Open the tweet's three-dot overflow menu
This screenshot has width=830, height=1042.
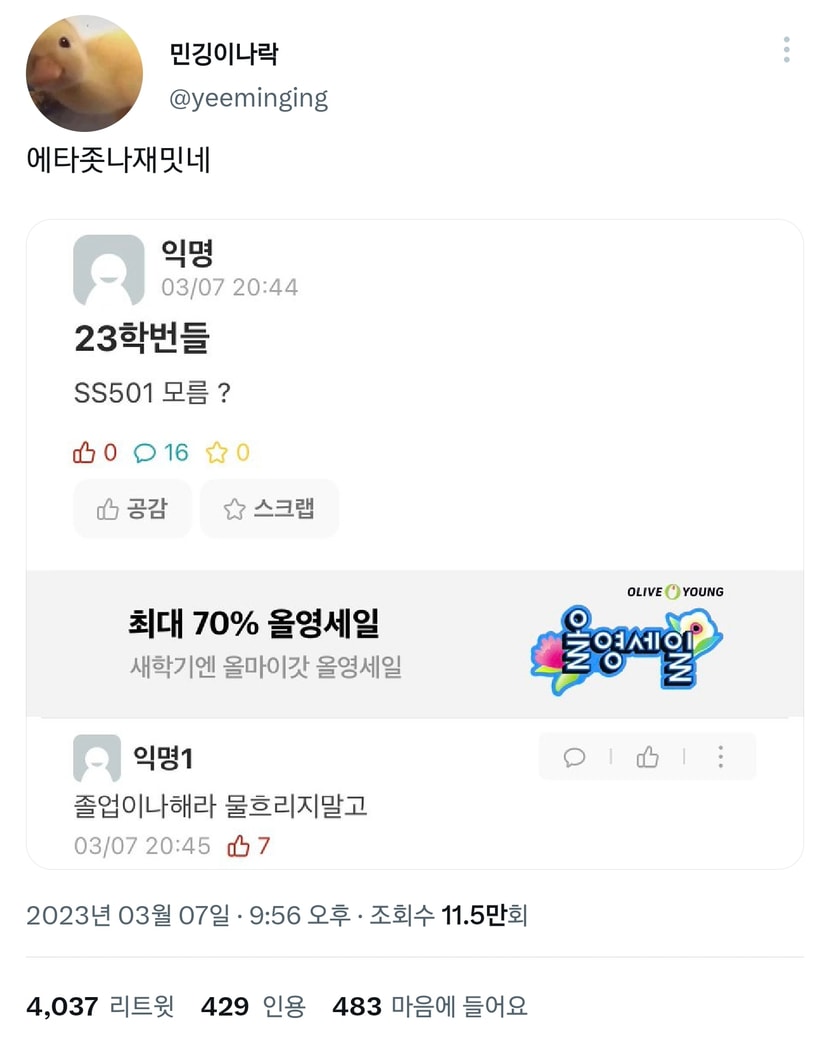point(786,50)
